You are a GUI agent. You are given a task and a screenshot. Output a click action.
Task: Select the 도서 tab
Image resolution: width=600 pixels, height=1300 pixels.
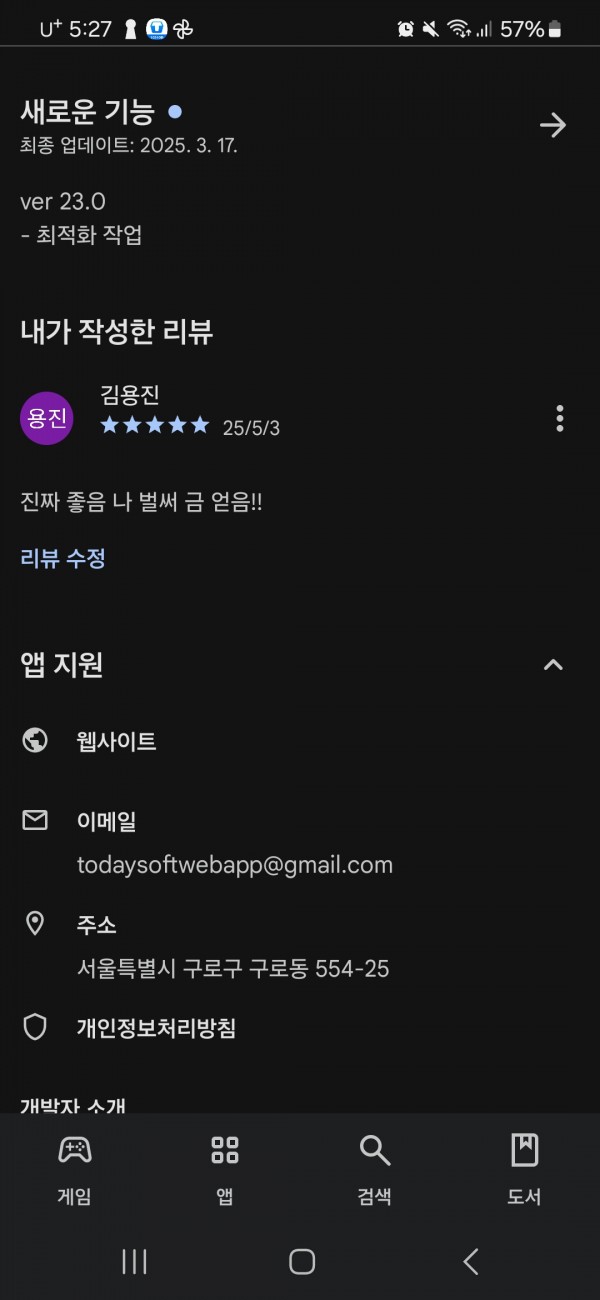pos(525,1170)
